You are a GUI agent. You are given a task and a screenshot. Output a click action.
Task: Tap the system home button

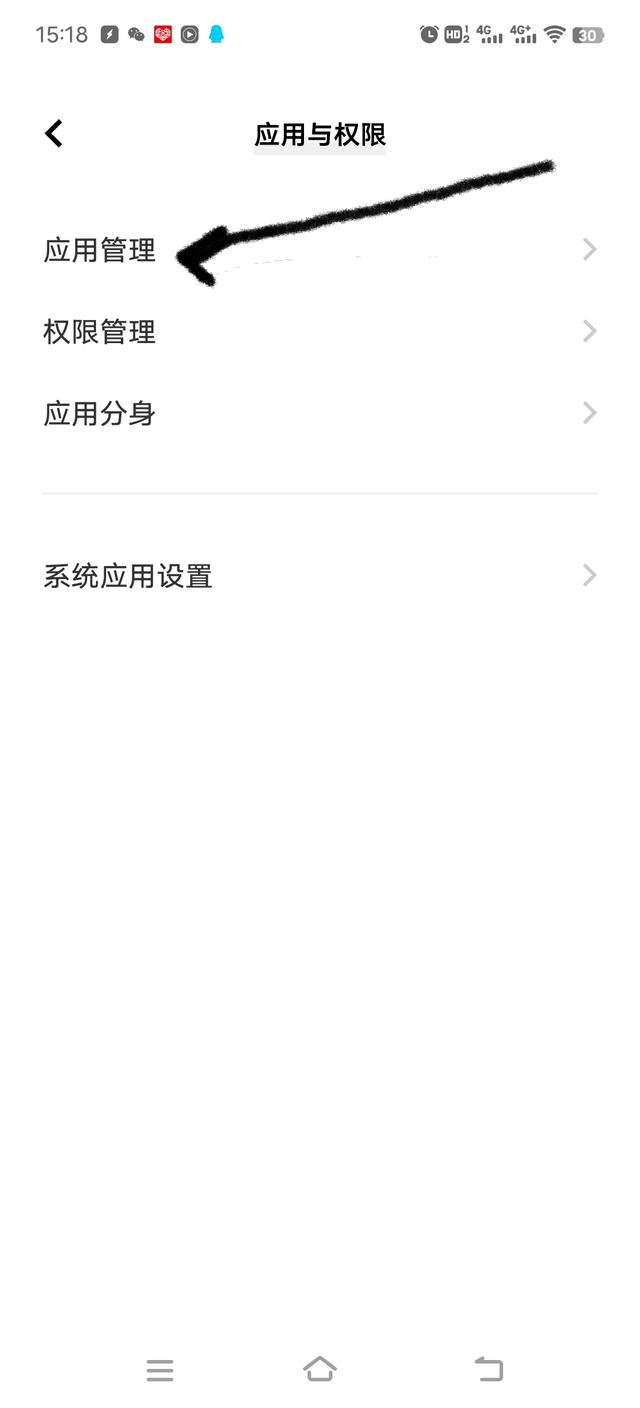click(x=320, y=1369)
